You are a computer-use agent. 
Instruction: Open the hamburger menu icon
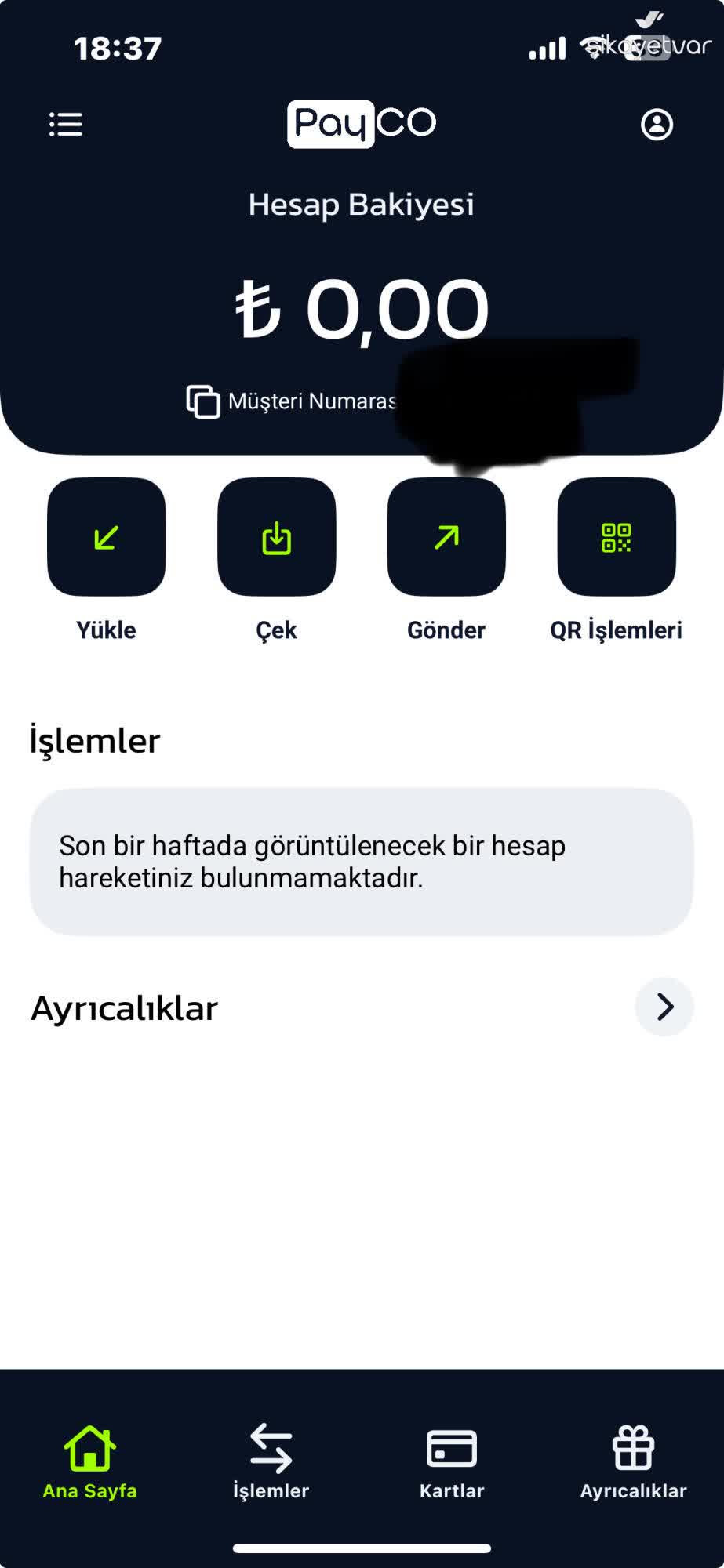pos(66,125)
